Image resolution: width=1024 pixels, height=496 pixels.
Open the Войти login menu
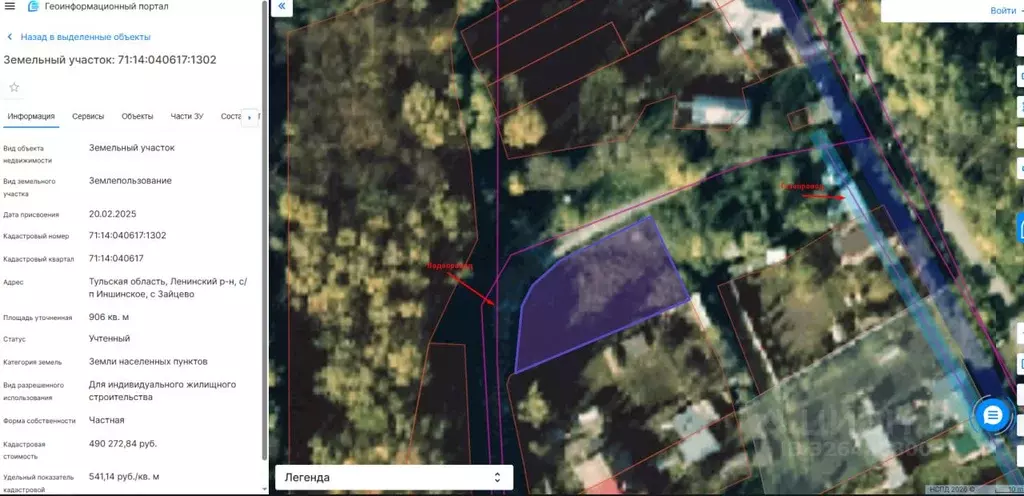coord(1003,11)
